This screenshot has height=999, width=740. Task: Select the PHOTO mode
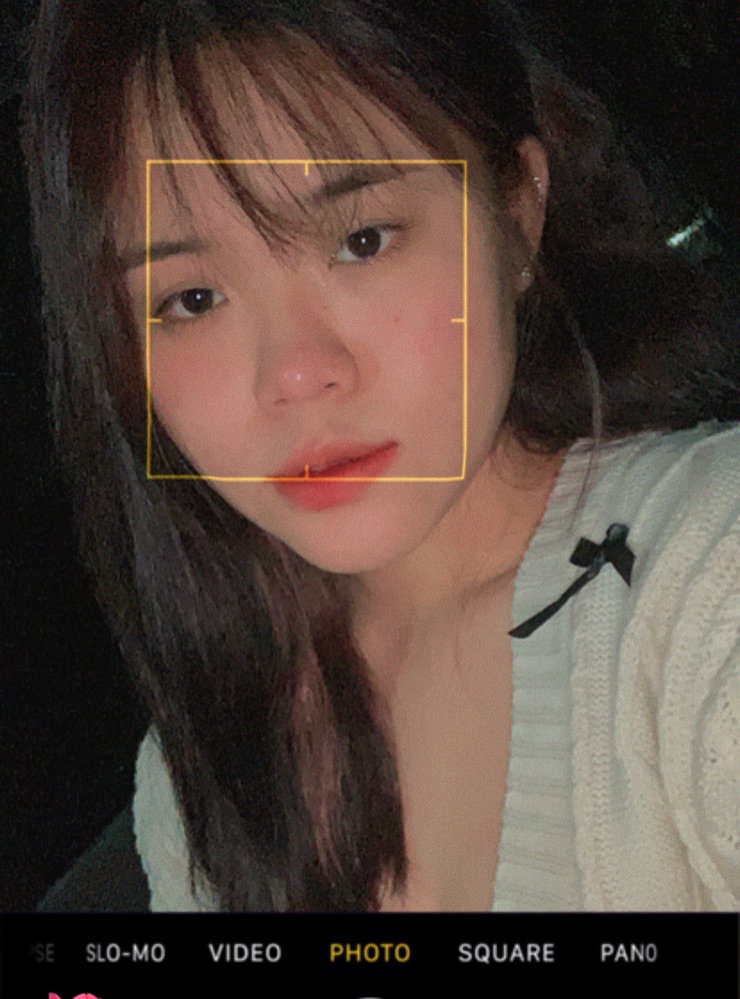click(370, 953)
